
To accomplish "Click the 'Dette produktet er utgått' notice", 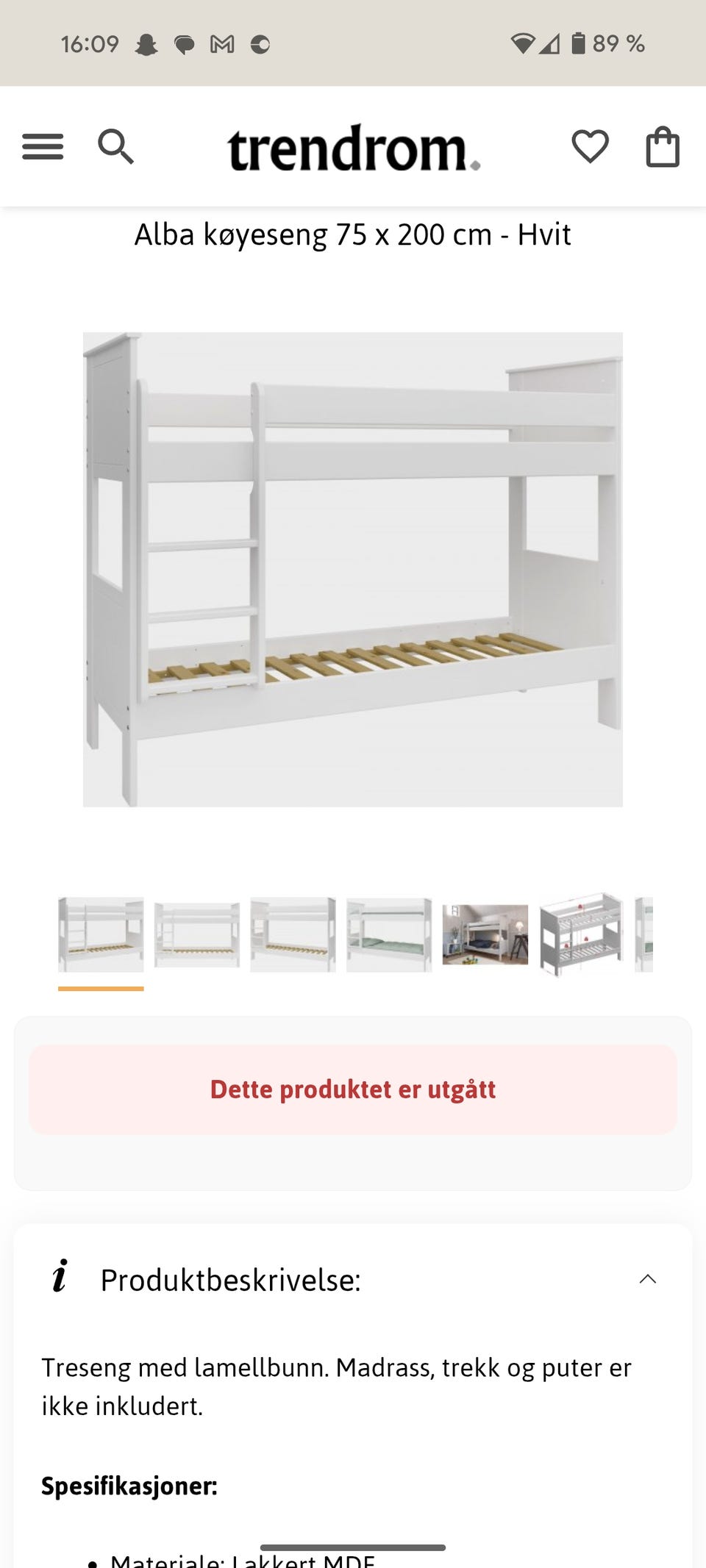I will (x=352, y=1089).
